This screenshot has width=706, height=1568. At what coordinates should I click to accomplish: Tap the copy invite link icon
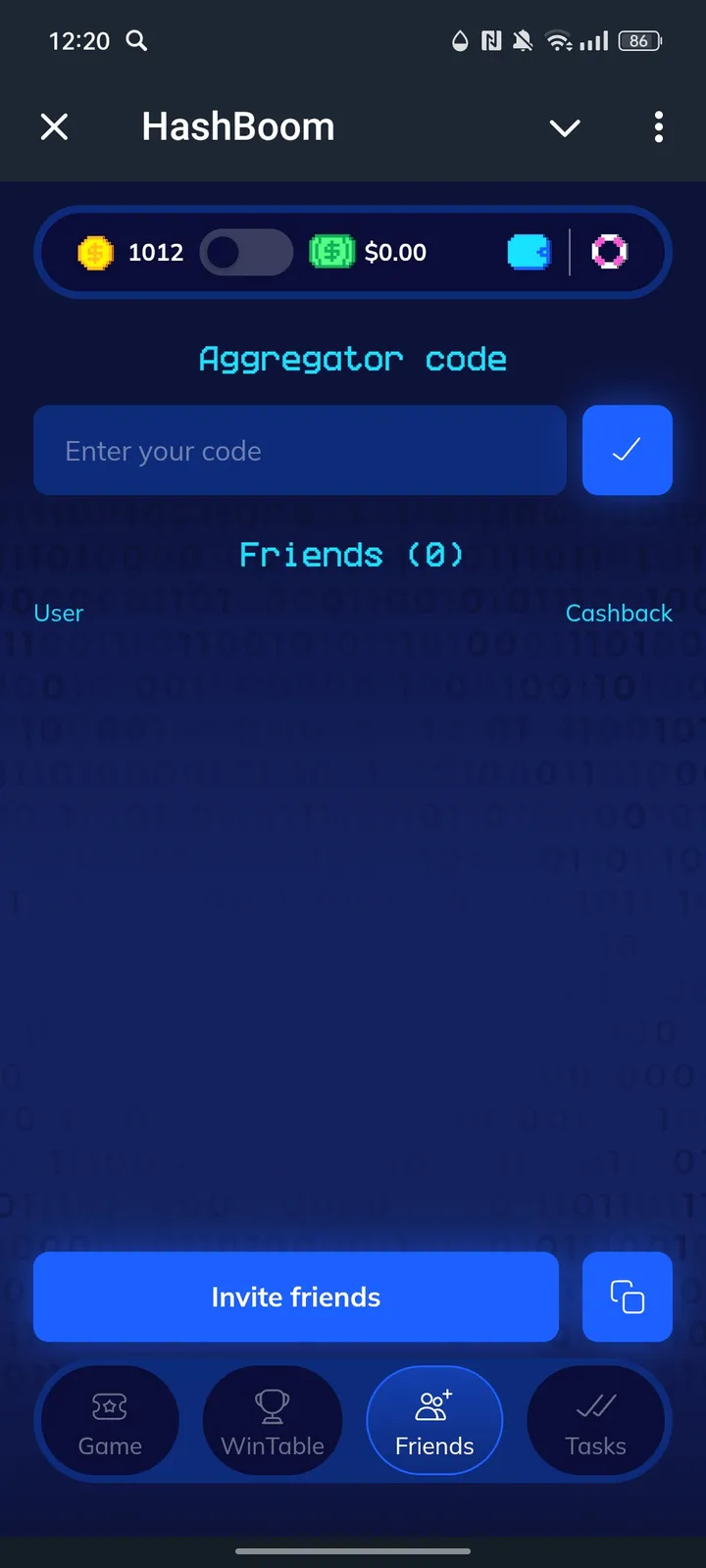coord(627,1297)
